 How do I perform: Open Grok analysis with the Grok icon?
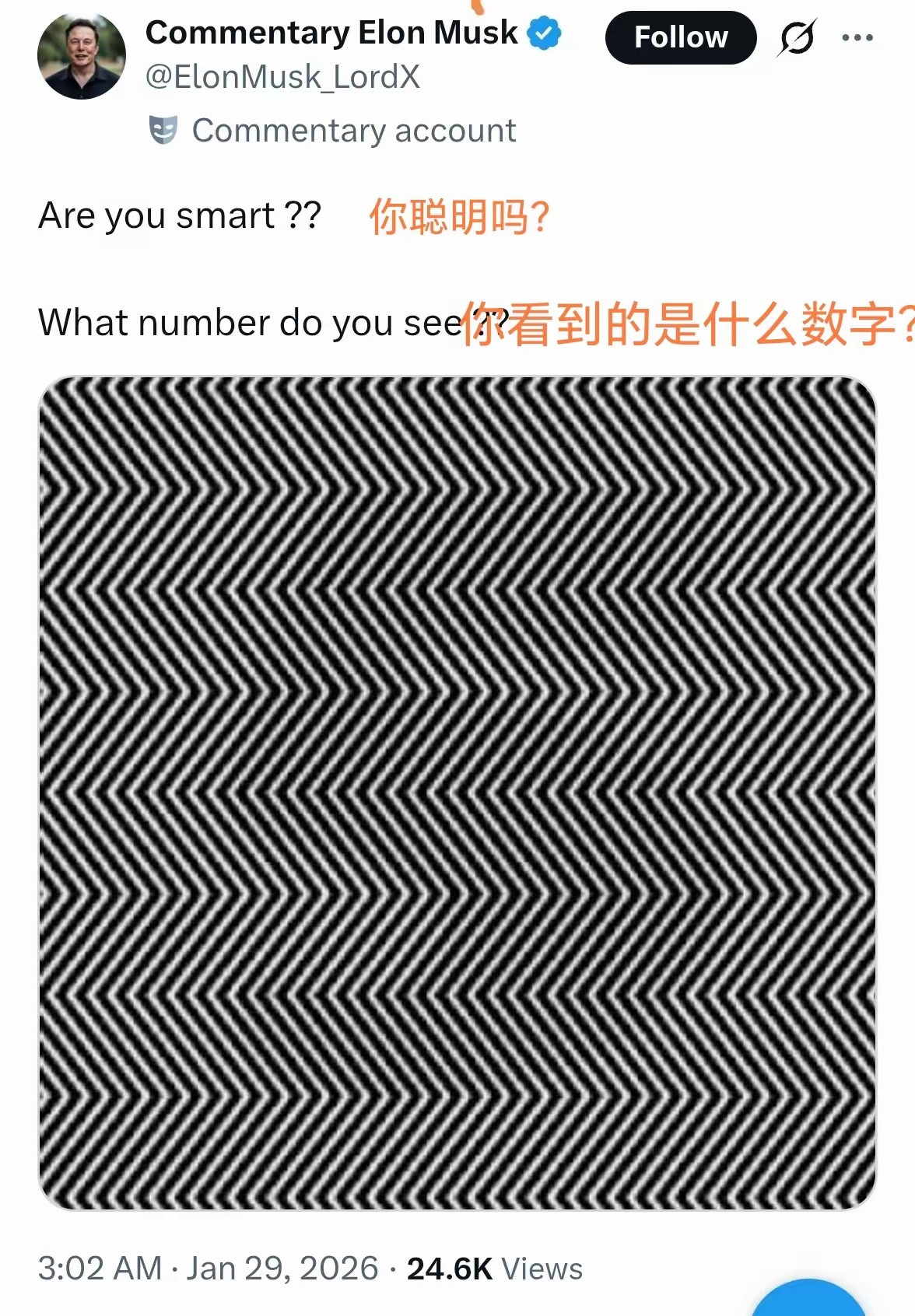[795, 37]
